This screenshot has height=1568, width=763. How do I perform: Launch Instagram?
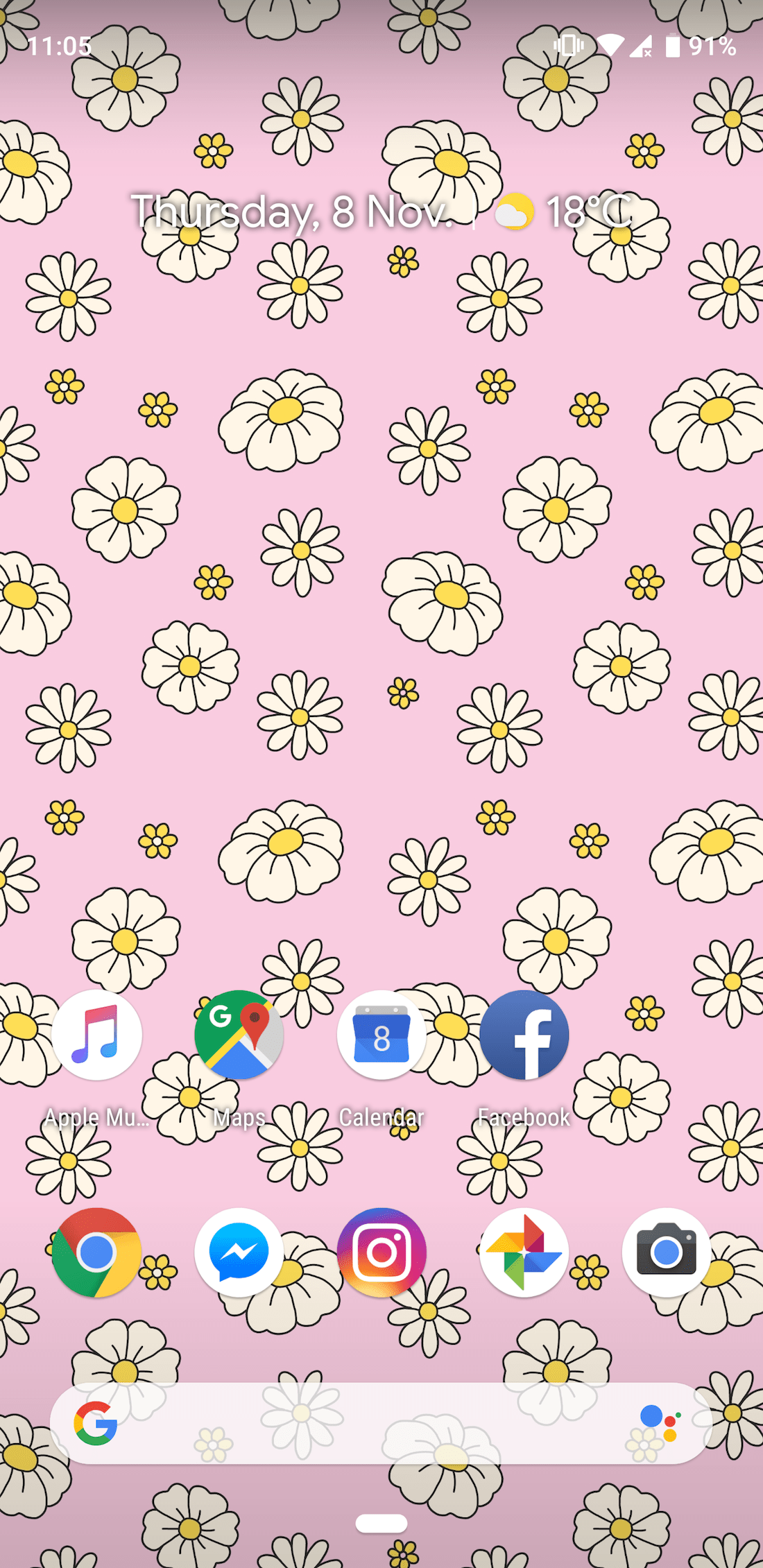(x=381, y=1252)
